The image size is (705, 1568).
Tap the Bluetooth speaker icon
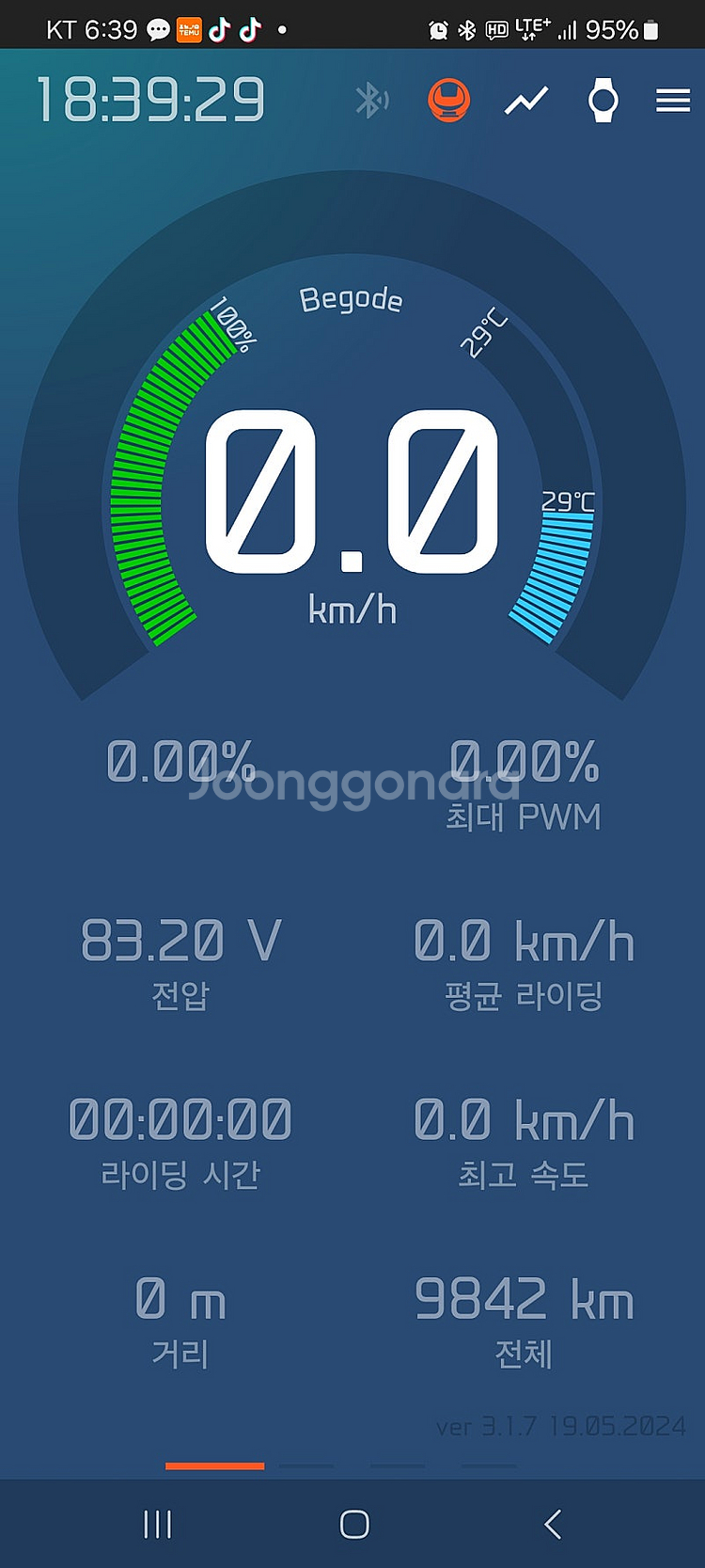372,101
